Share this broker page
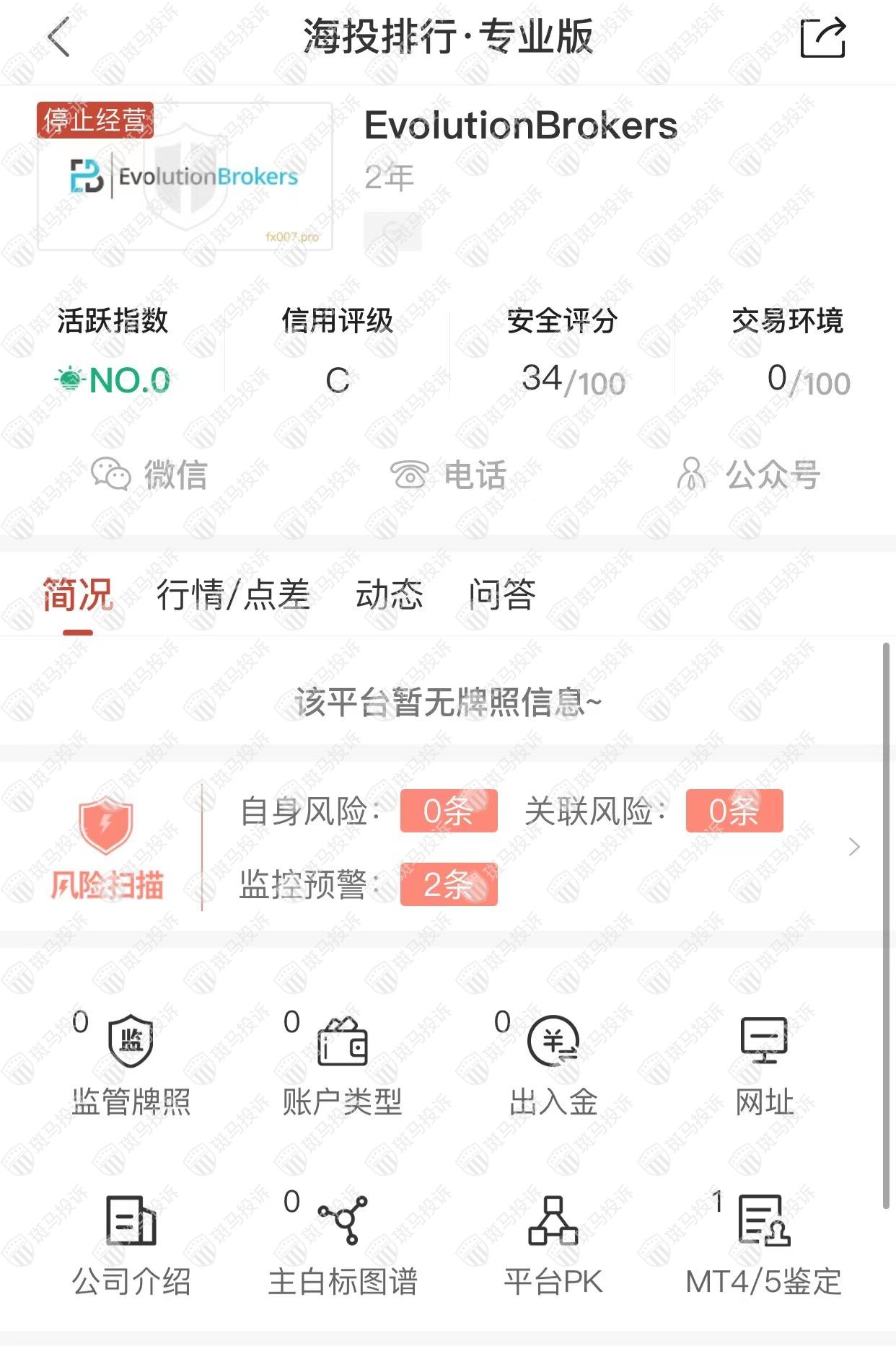 point(822,38)
